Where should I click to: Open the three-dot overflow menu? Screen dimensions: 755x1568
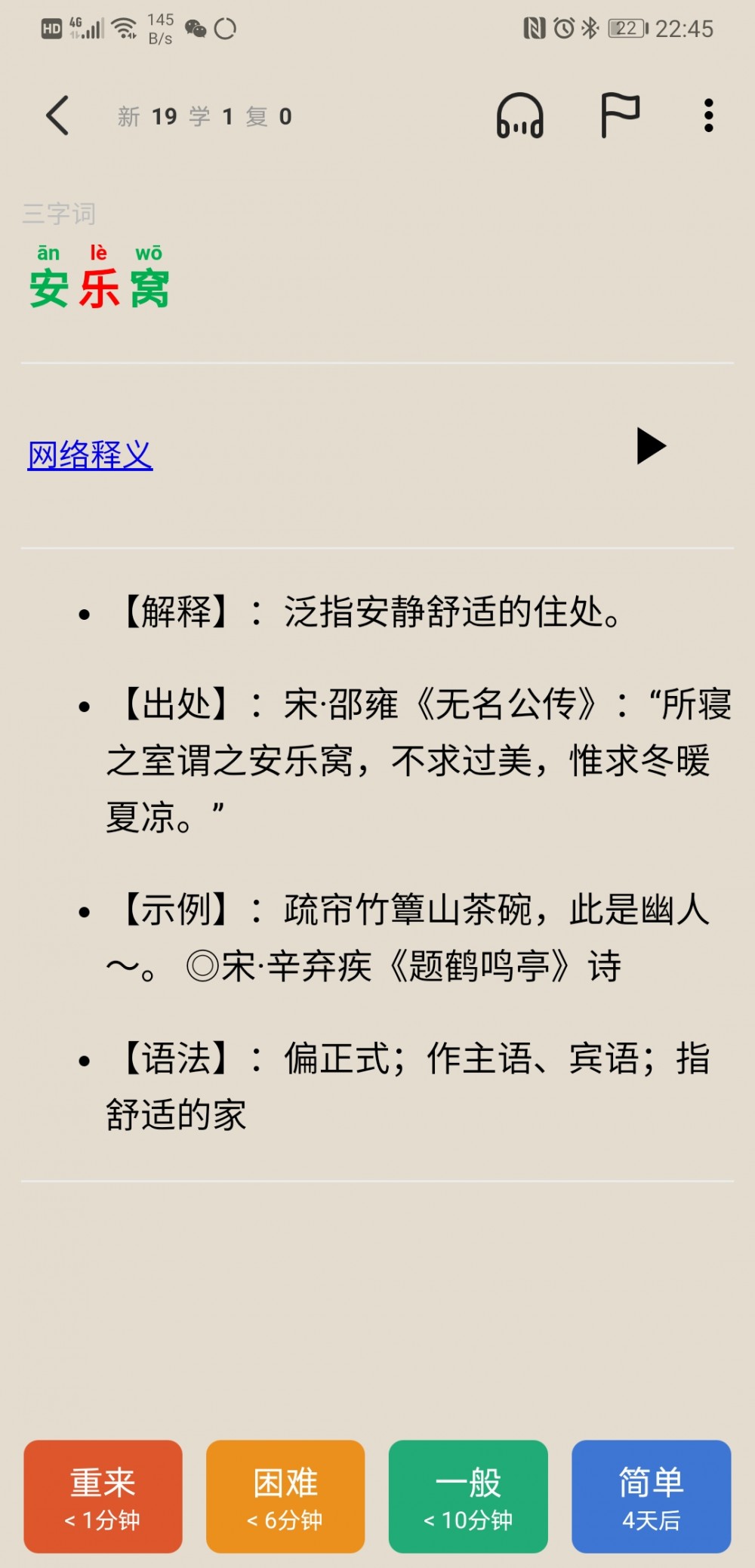(x=708, y=116)
